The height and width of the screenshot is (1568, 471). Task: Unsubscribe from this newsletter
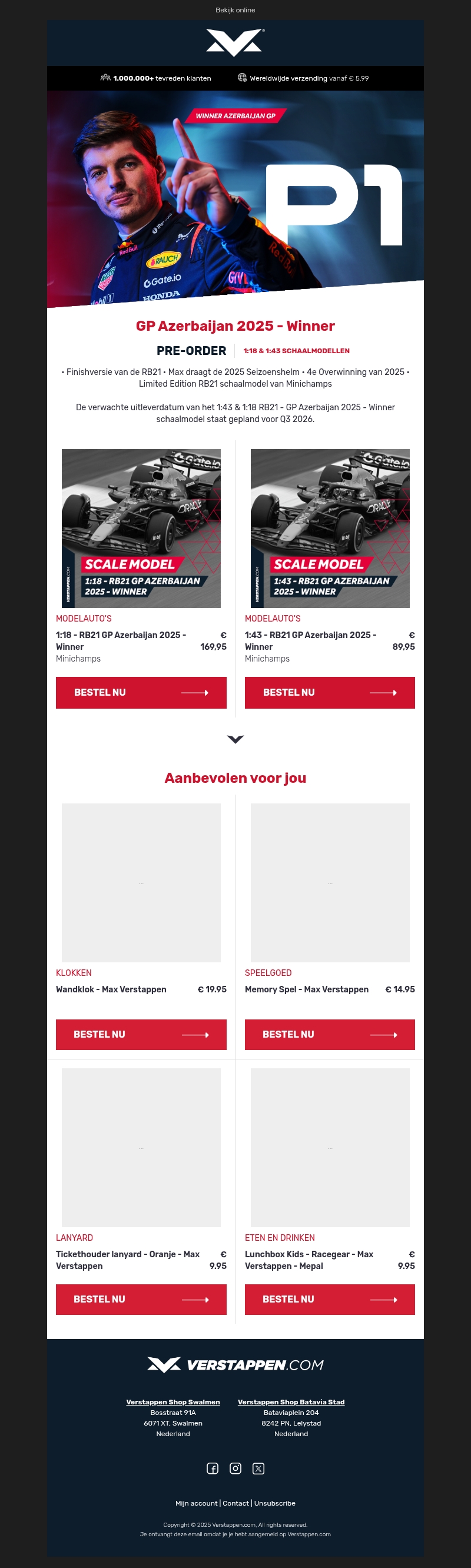(x=274, y=1503)
